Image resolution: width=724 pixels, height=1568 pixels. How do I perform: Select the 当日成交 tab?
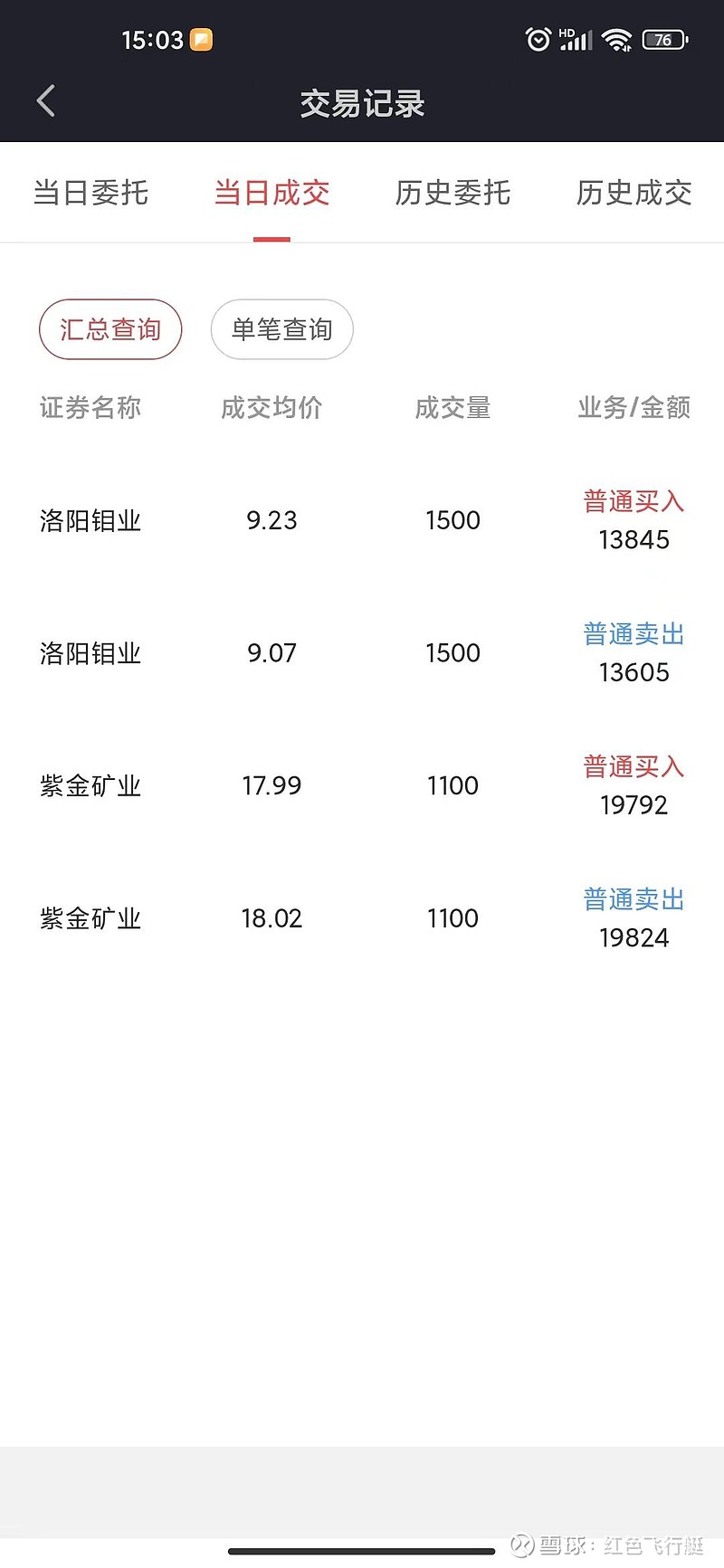click(x=271, y=193)
